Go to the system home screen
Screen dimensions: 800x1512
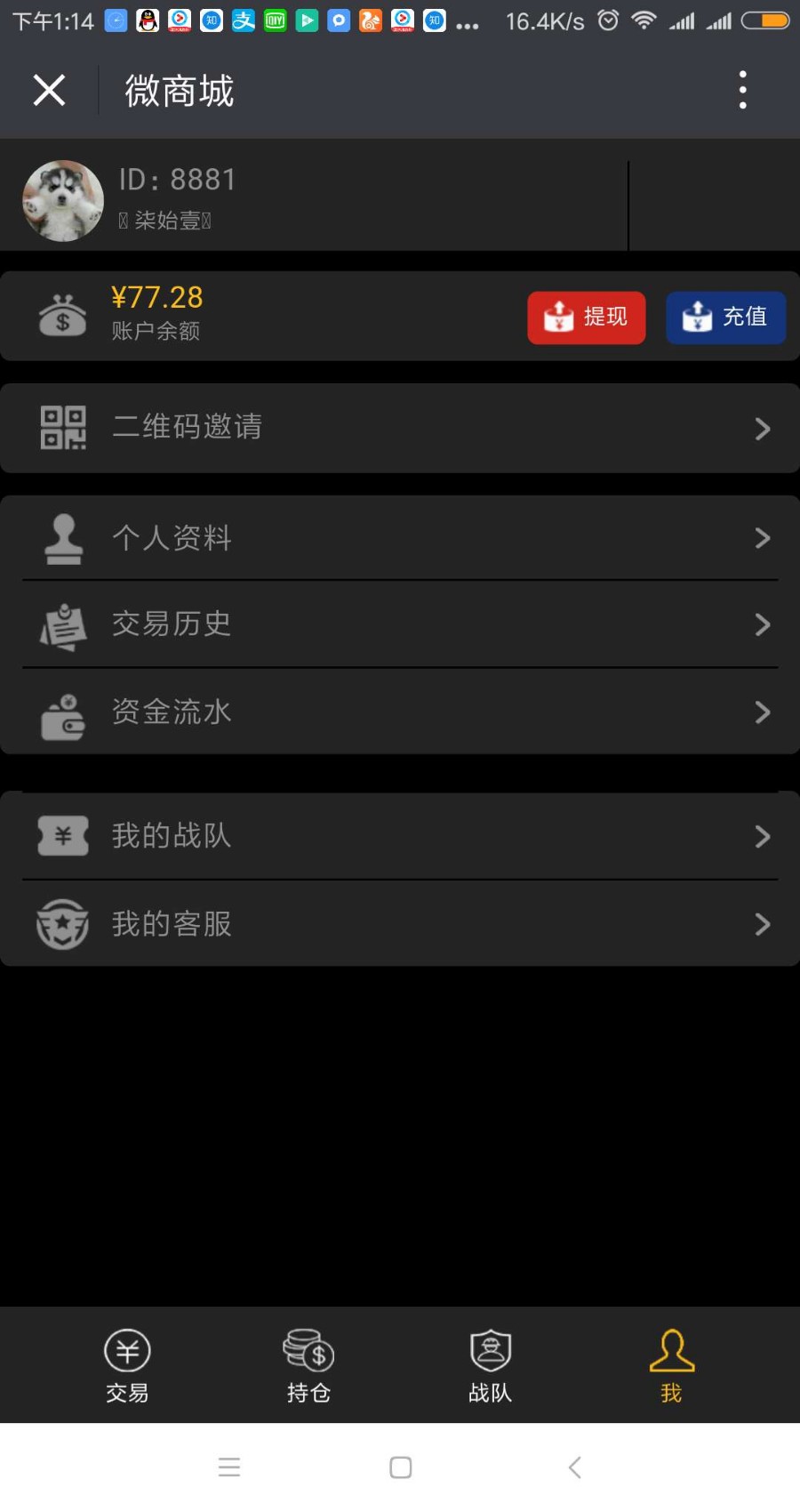point(401,1468)
